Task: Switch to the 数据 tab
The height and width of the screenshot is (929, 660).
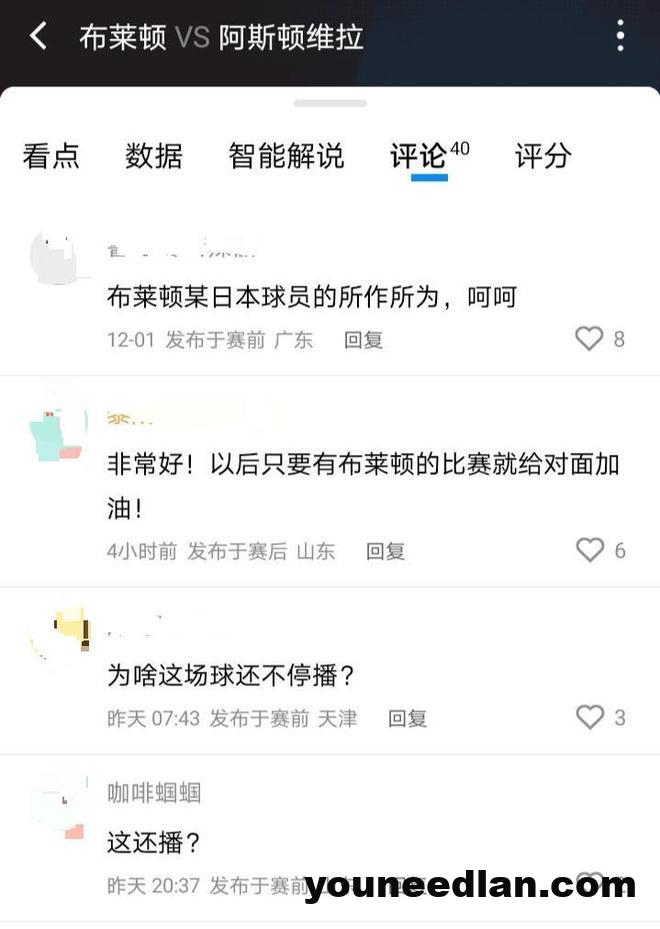Action: (154, 156)
